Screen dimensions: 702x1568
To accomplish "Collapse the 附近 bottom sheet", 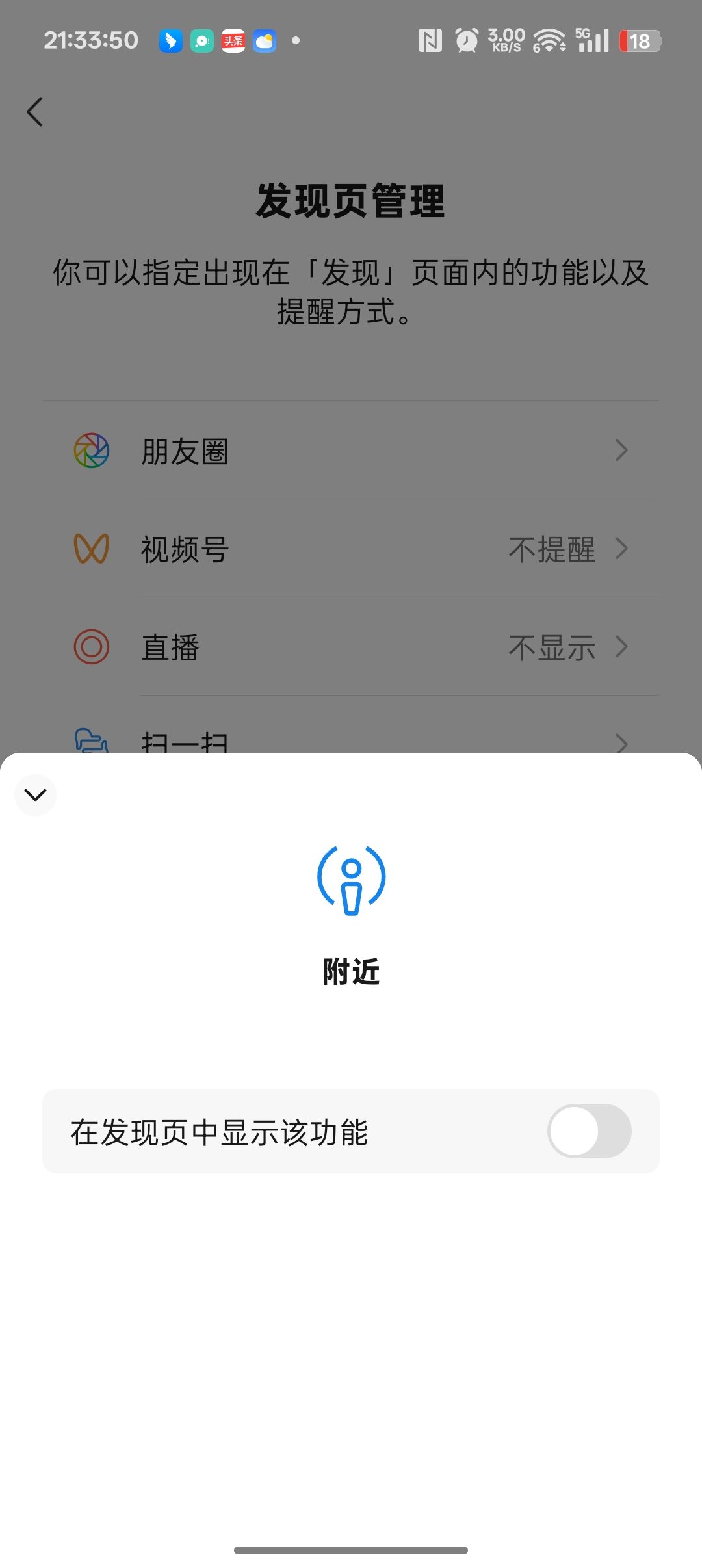I will 35,794.
